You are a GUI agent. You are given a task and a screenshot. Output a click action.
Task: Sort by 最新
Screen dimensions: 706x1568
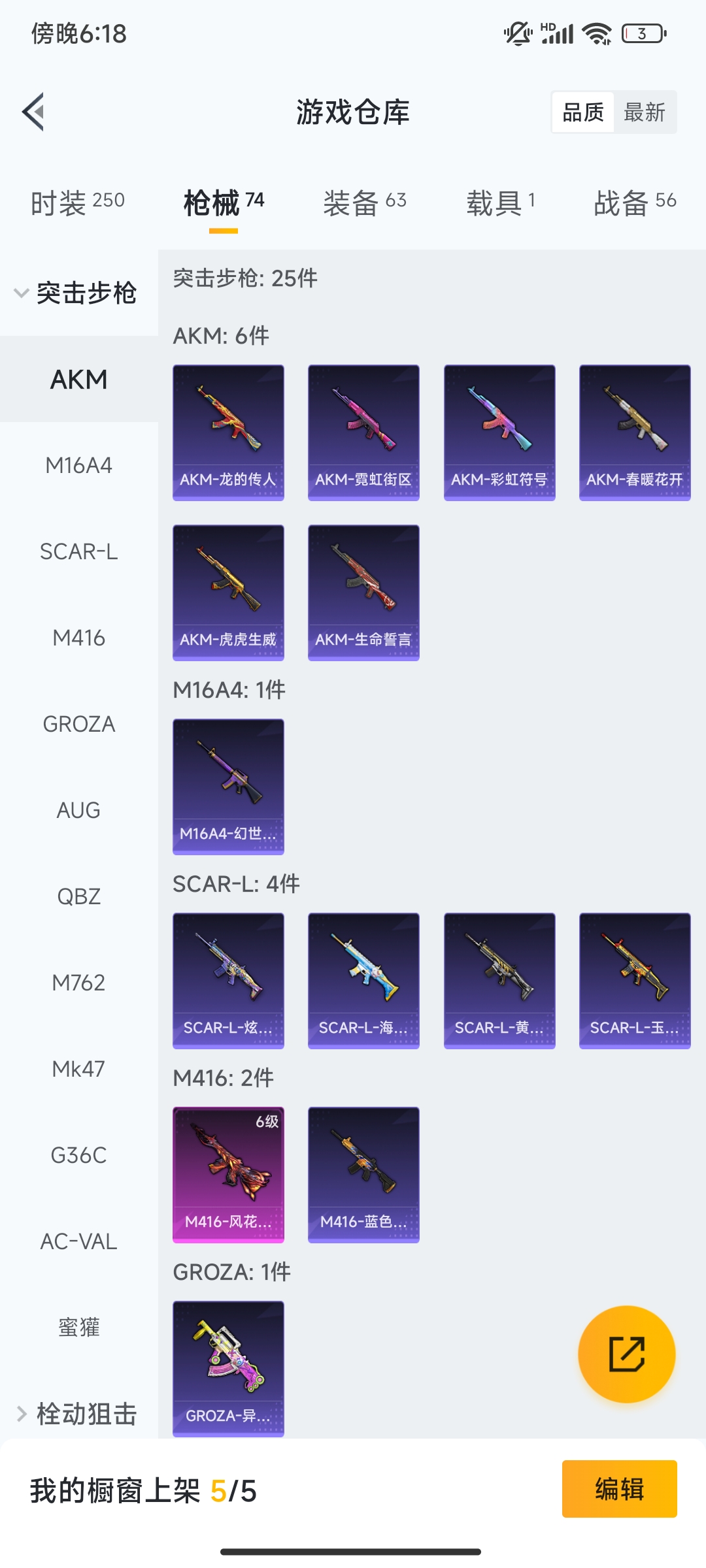(x=644, y=112)
